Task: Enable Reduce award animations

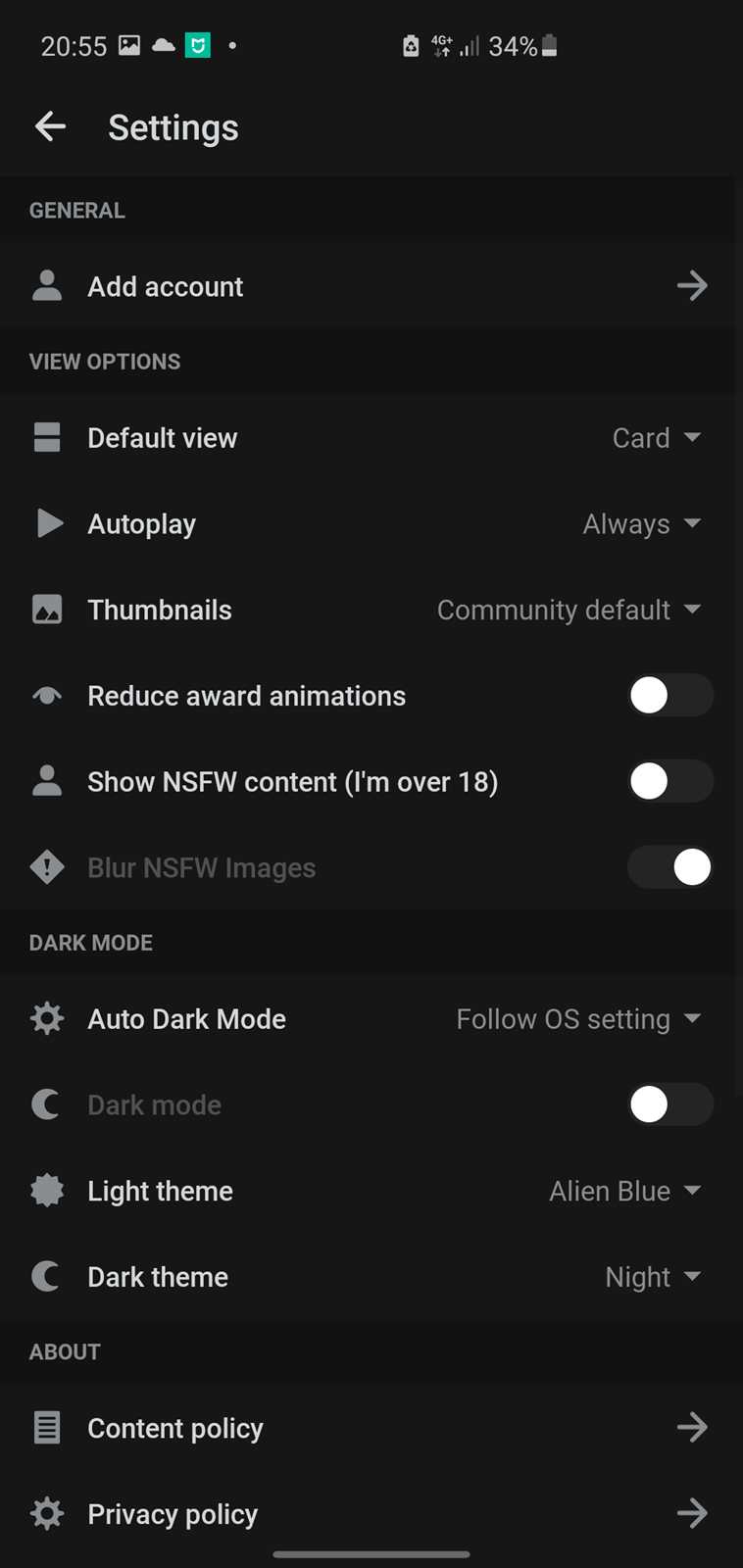Action: coord(670,696)
